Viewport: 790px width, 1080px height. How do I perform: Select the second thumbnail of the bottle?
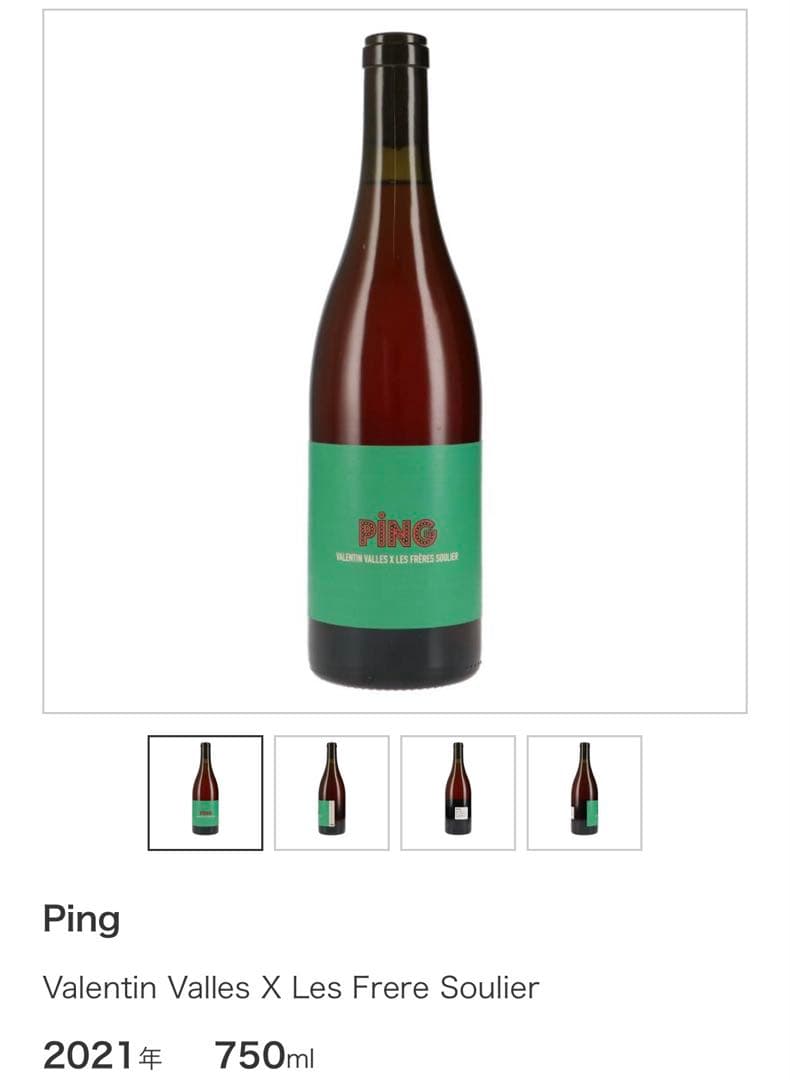(x=331, y=792)
